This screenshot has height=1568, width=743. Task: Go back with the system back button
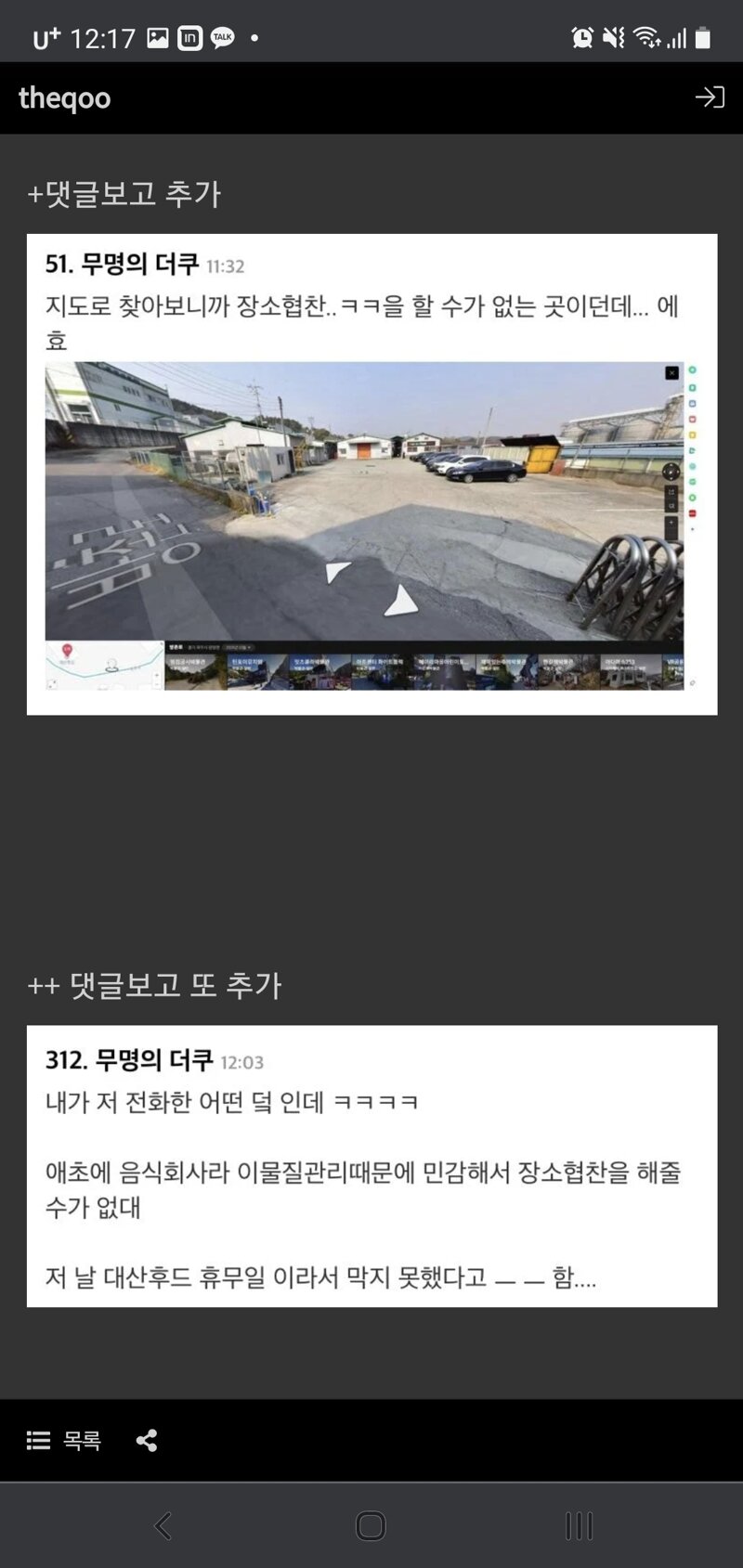163,1525
